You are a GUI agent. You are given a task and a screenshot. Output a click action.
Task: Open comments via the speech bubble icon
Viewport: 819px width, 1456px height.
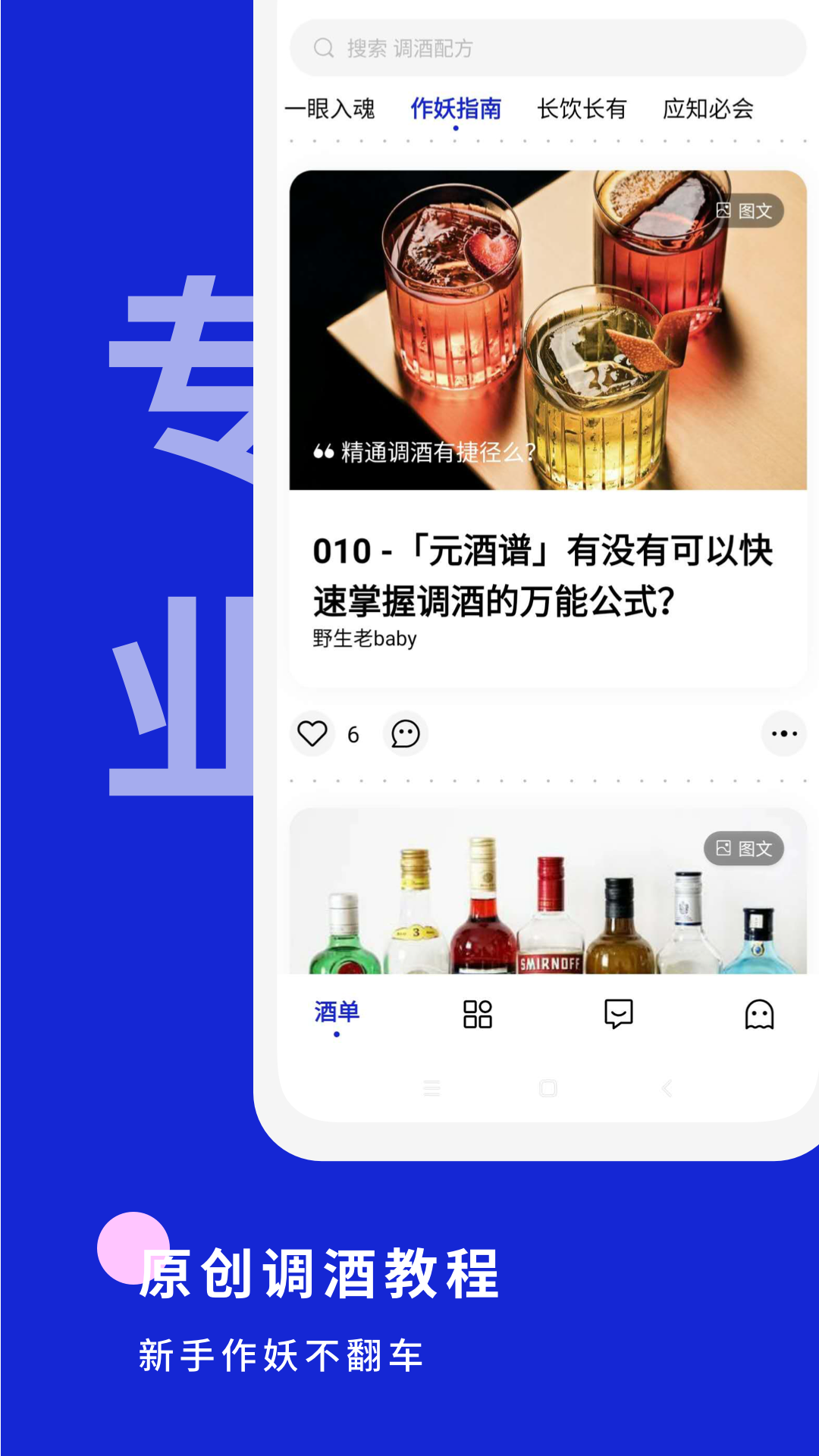coord(406,733)
